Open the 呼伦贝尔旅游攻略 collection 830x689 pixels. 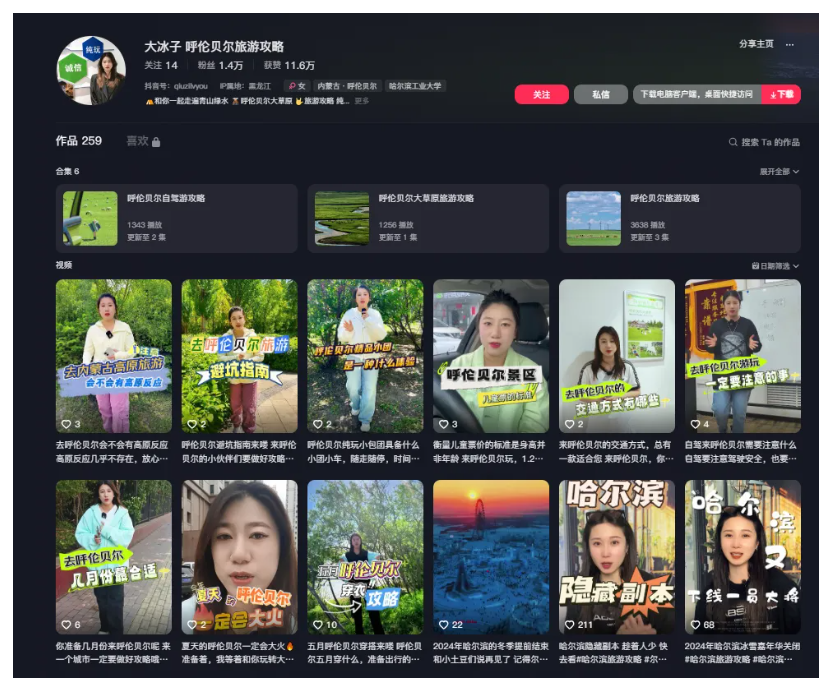click(x=679, y=218)
